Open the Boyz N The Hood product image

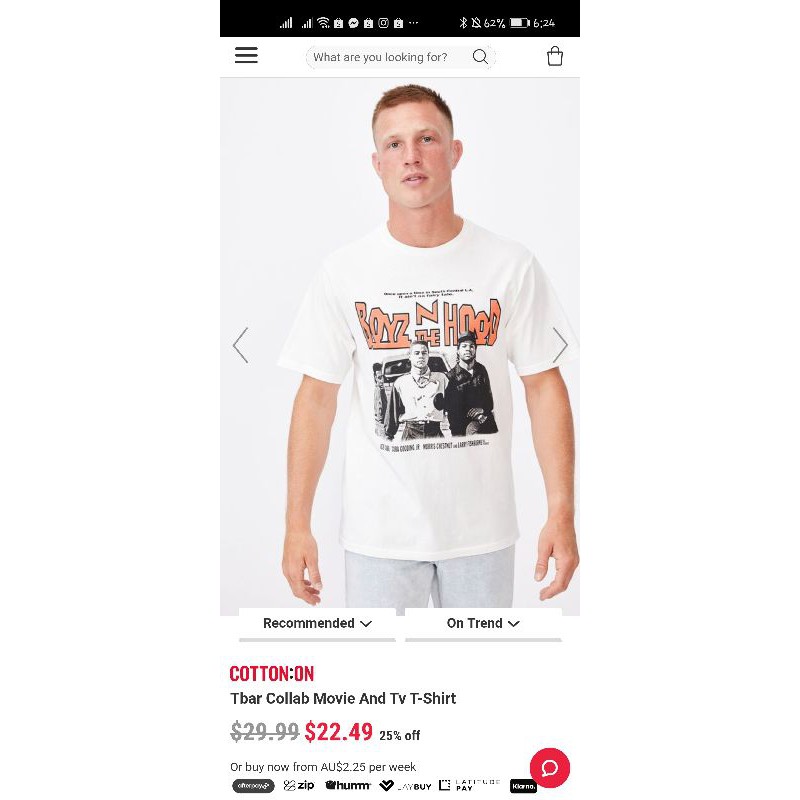coord(400,347)
